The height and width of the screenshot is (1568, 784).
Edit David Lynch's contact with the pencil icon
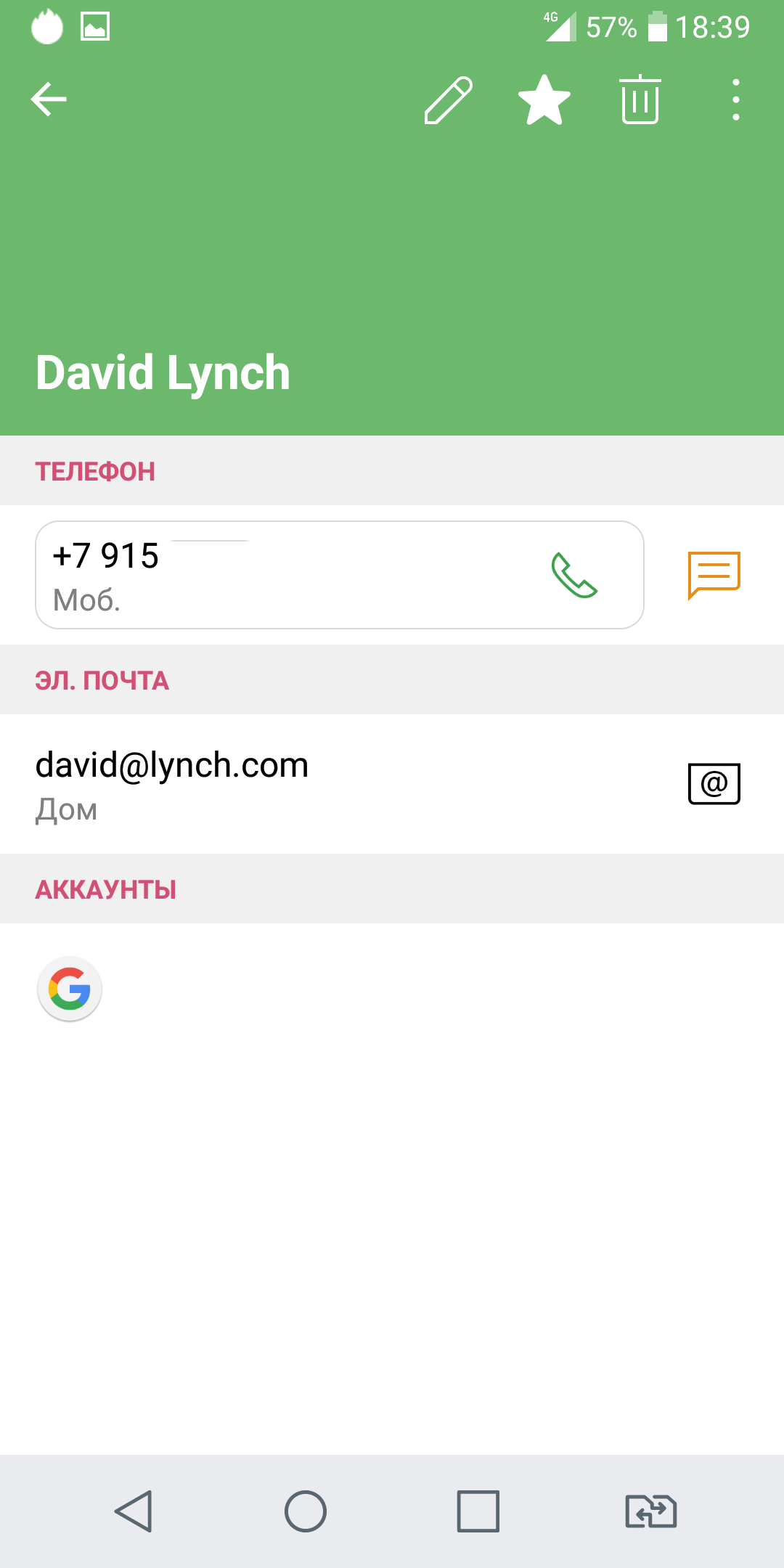tap(448, 99)
